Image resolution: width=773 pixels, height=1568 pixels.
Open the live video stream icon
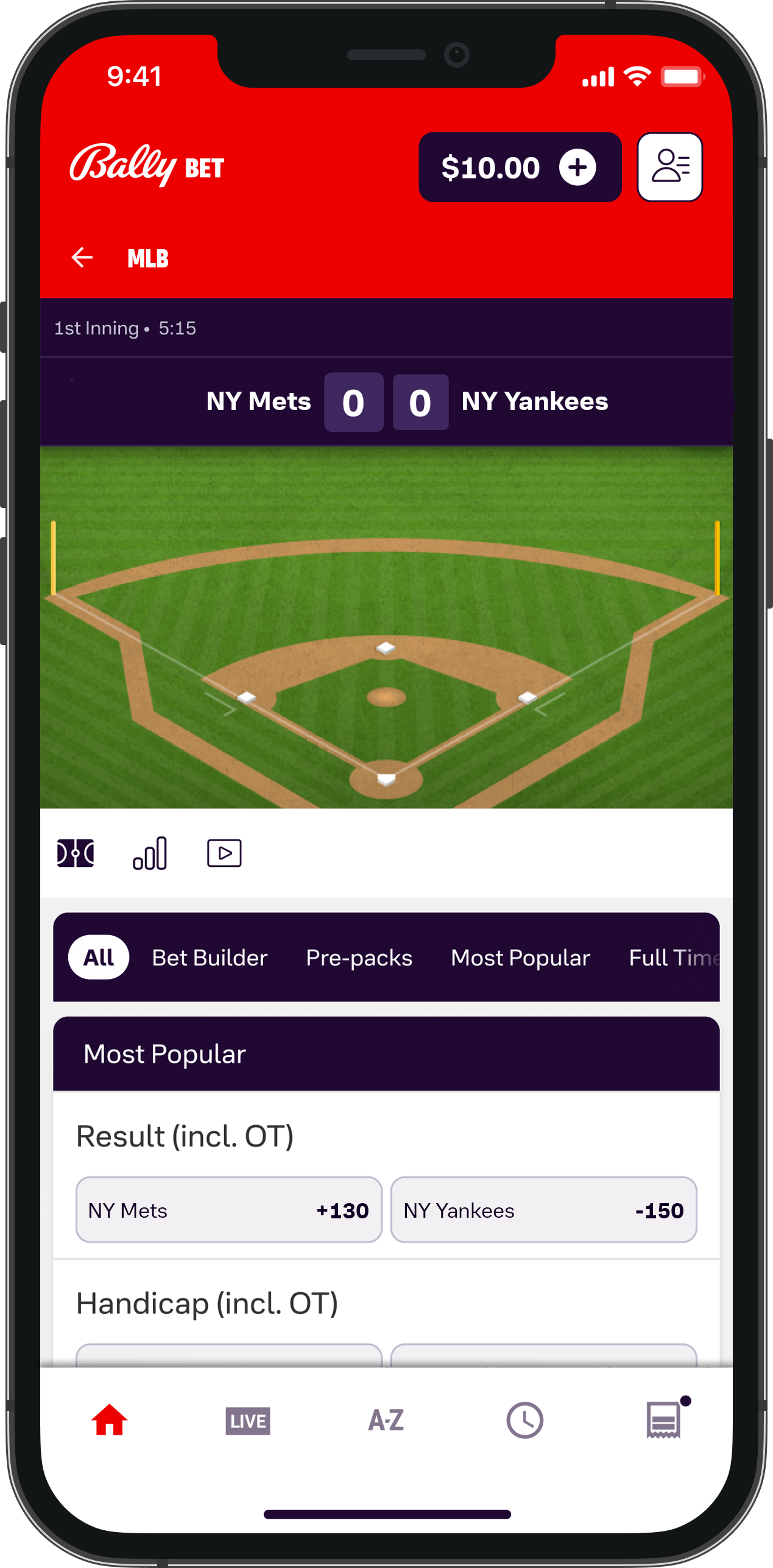[x=224, y=853]
